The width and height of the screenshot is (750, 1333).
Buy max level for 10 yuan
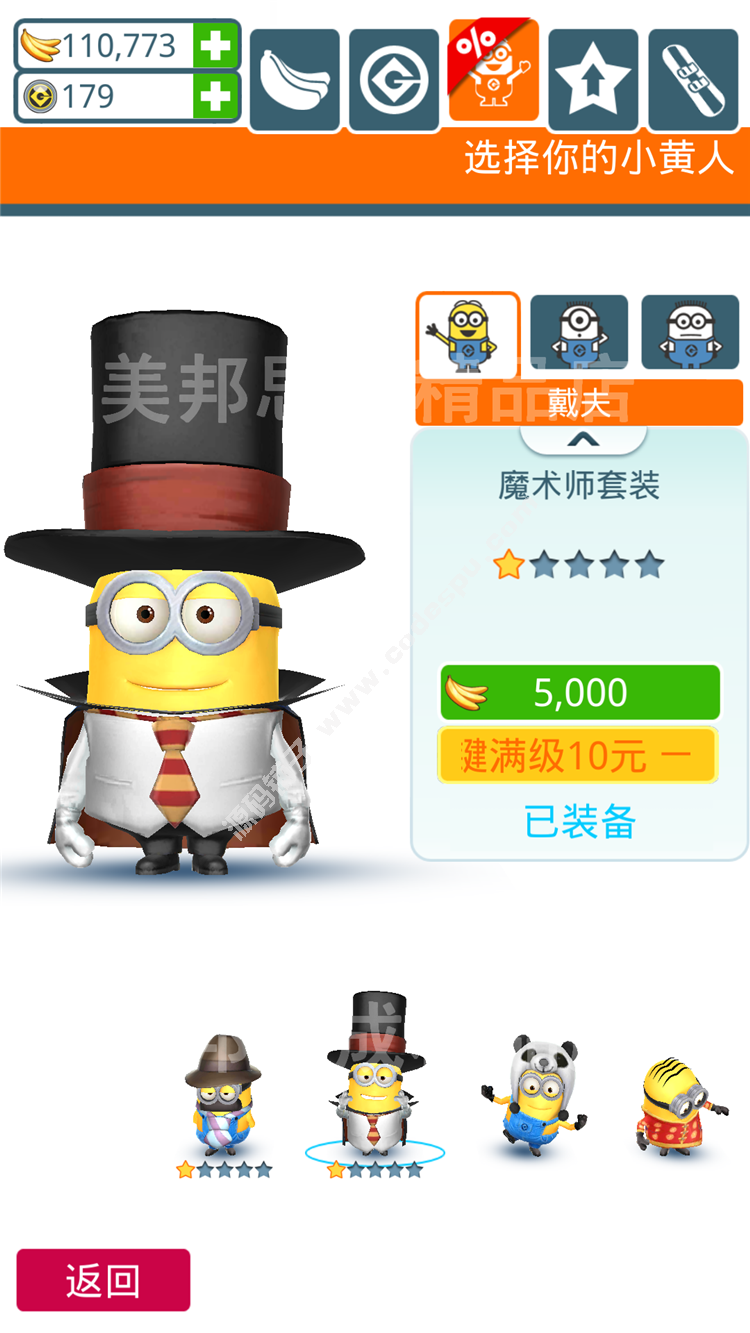pos(578,756)
